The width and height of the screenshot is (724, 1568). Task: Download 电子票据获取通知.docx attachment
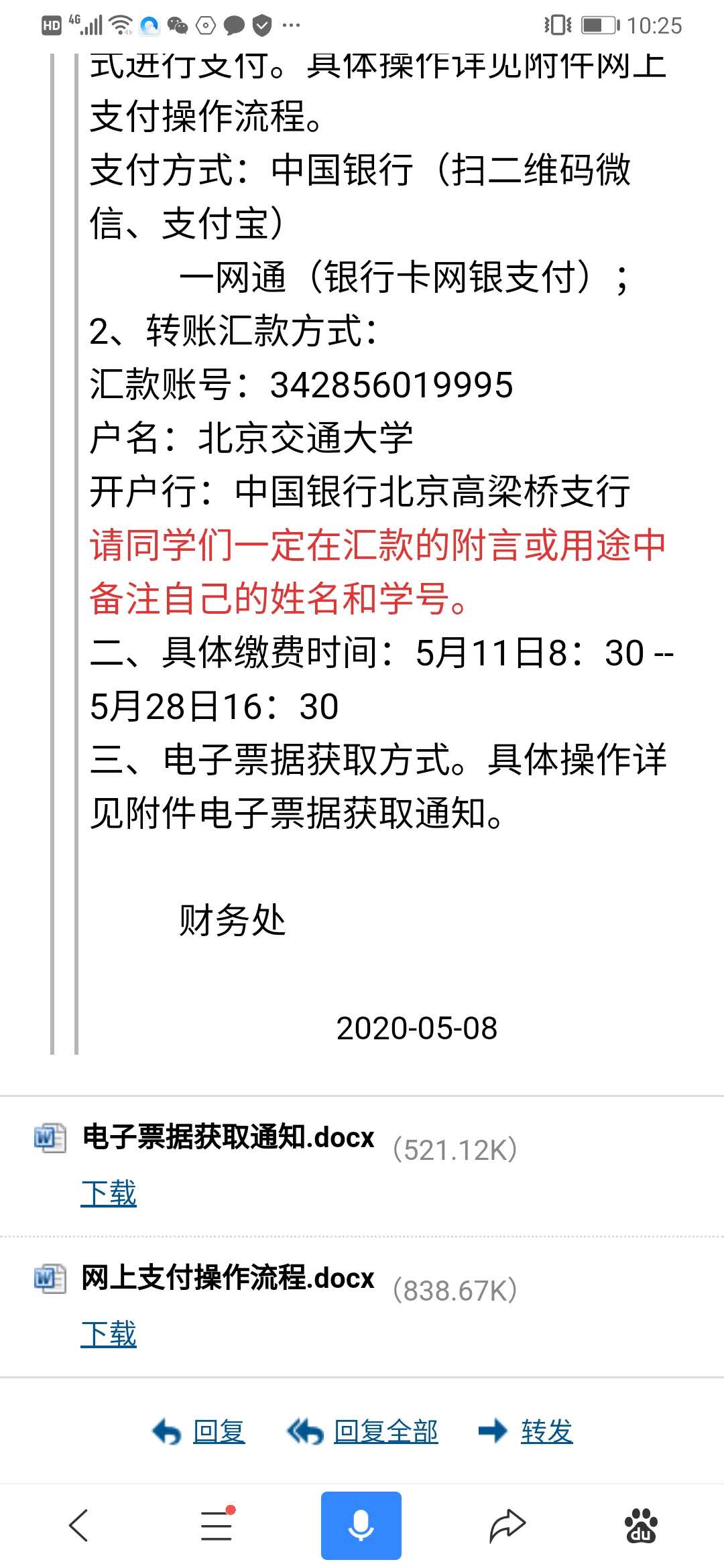109,1193
